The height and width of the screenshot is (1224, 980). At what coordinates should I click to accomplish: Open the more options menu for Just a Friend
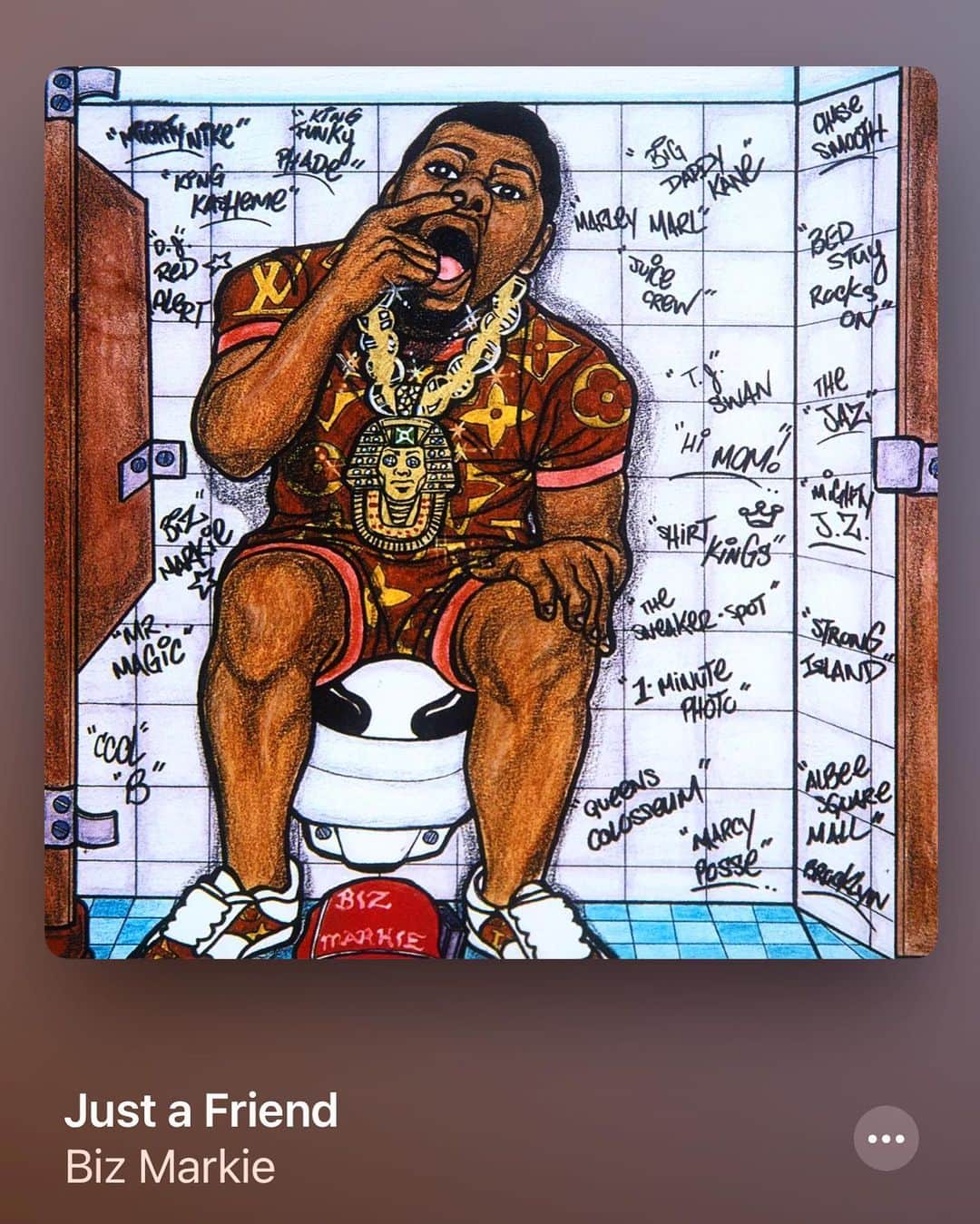click(x=886, y=1139)
